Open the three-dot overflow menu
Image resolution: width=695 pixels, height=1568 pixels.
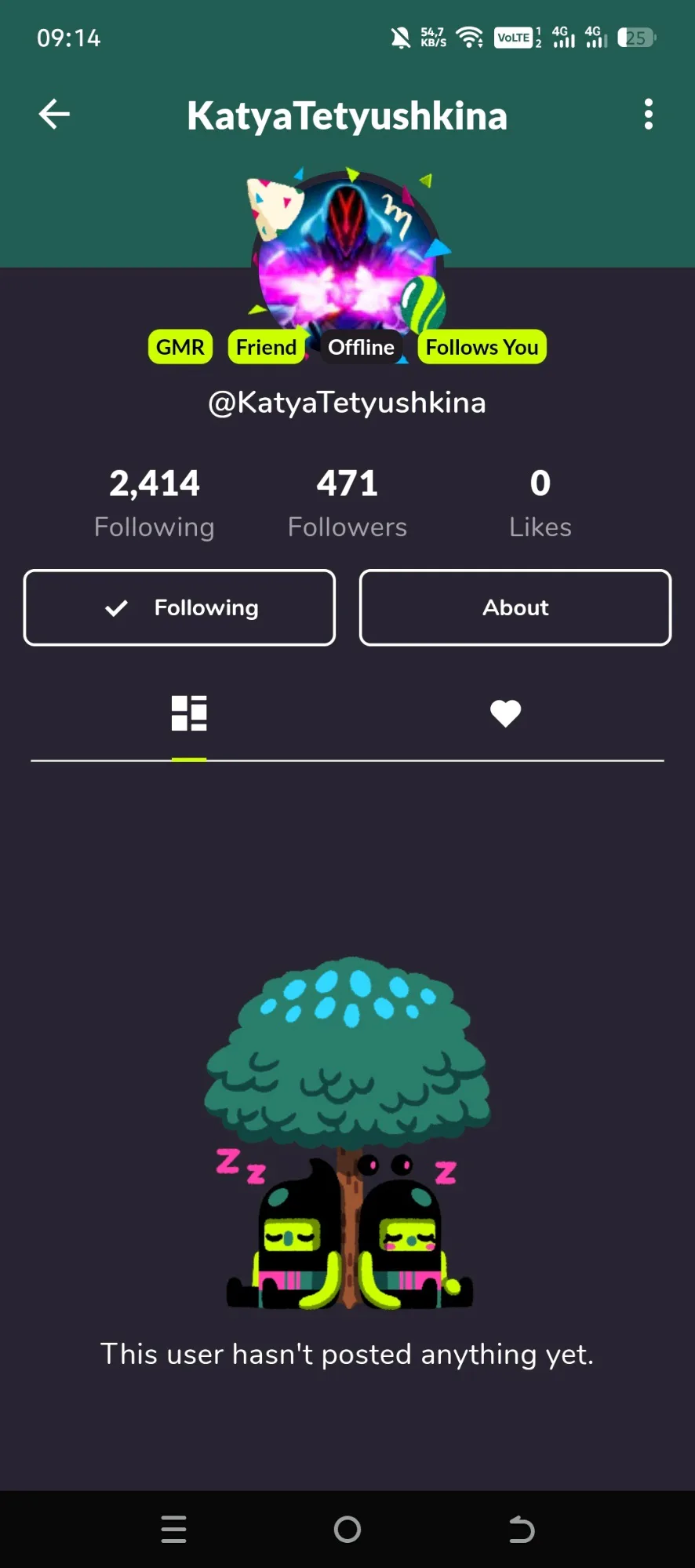coord(648,115)
